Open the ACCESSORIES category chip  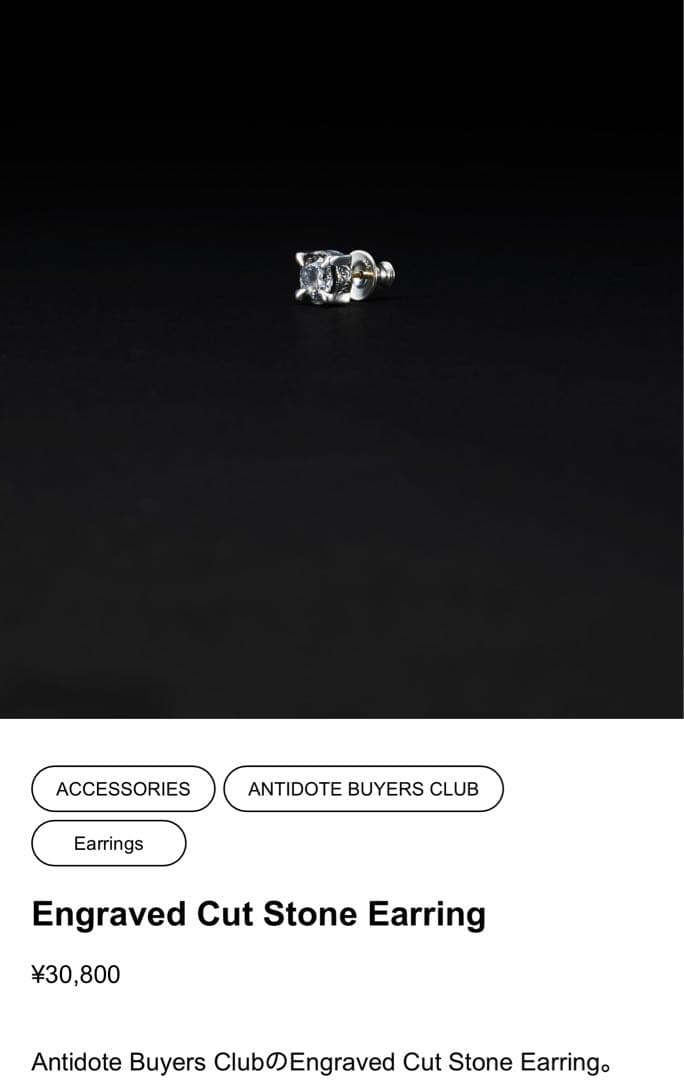(123, 788)
